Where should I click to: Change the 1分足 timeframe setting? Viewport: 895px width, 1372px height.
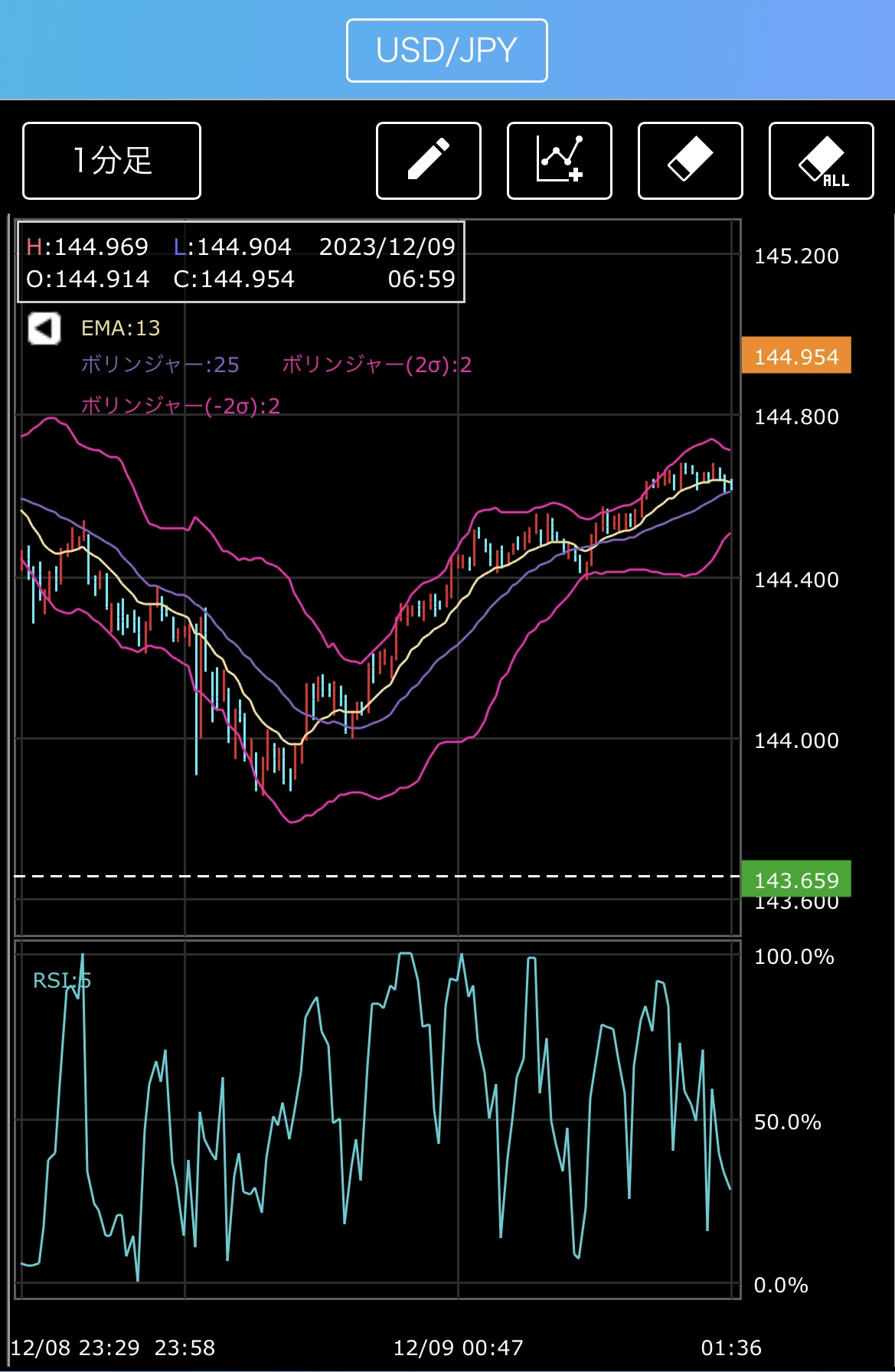pos(112,161)
